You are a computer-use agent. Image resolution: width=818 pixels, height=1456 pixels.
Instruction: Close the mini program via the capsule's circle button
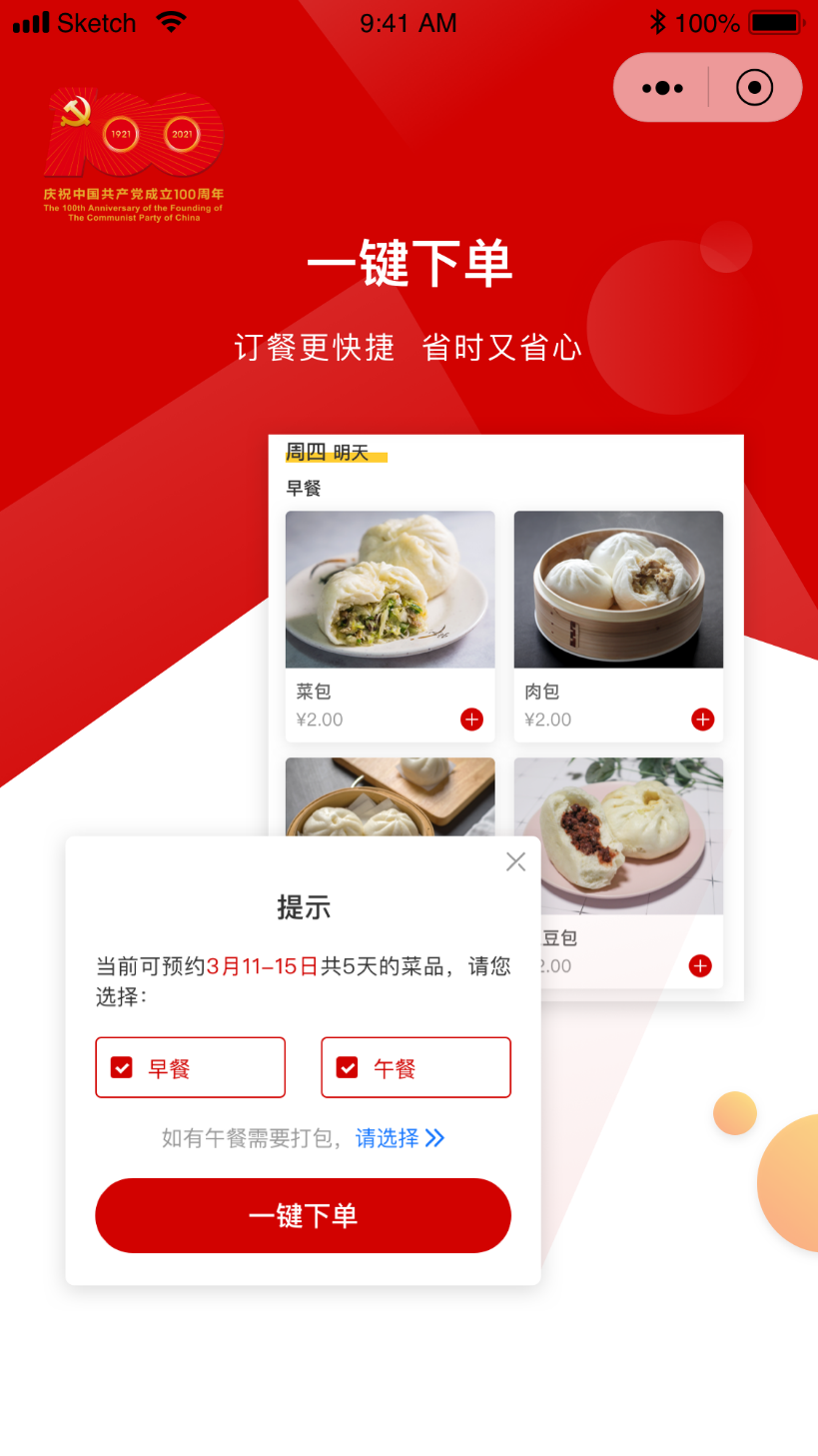(754, 88)
